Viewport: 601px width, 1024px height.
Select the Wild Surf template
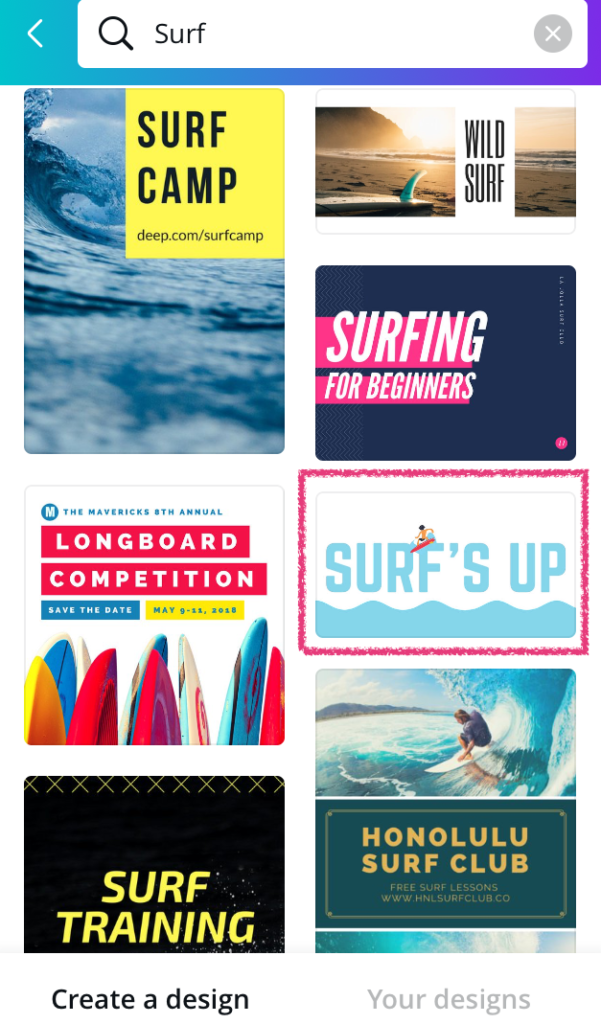tap(446, 161)
